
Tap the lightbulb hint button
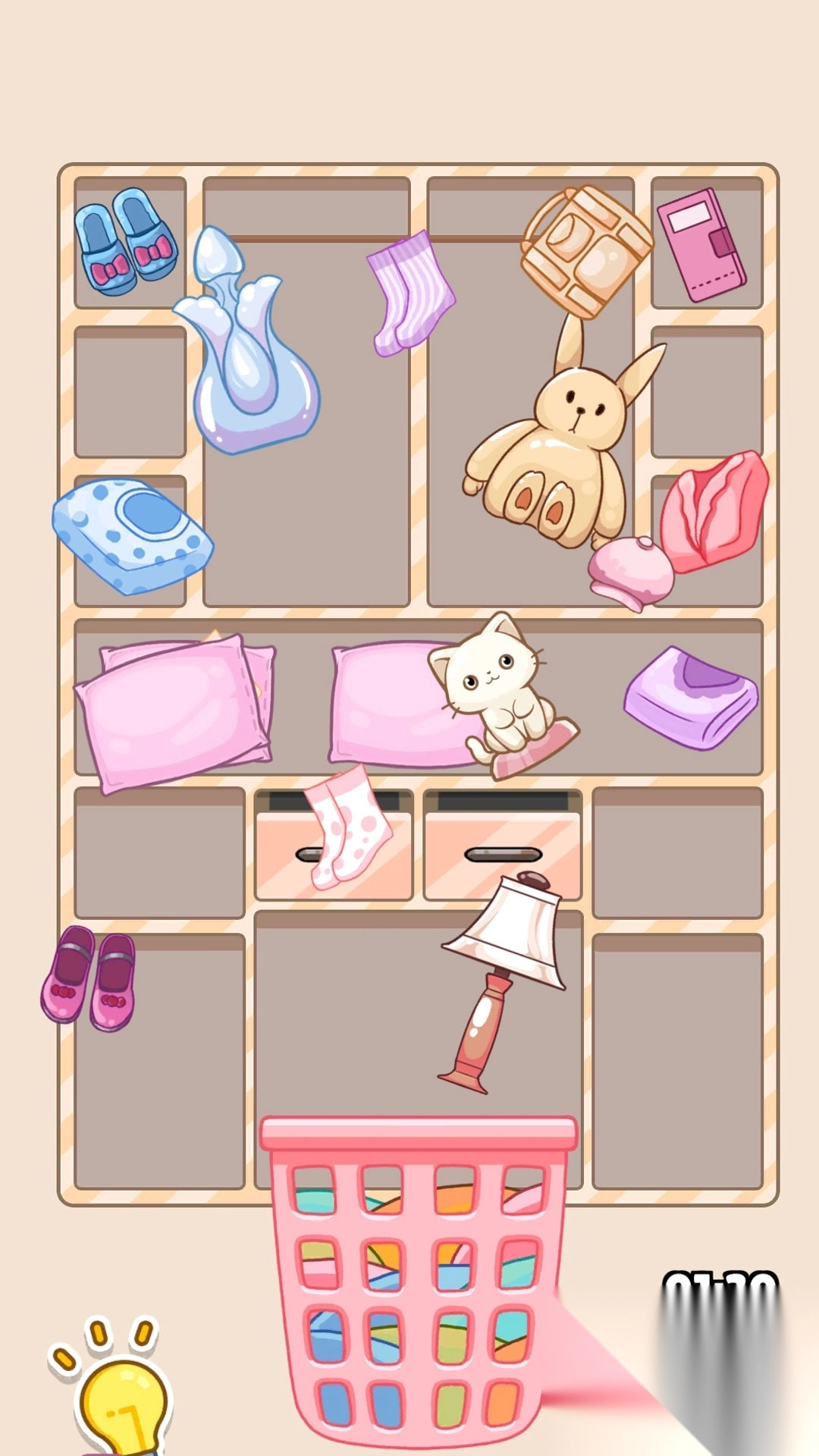pyautogui.click(x=121, y=1395)
